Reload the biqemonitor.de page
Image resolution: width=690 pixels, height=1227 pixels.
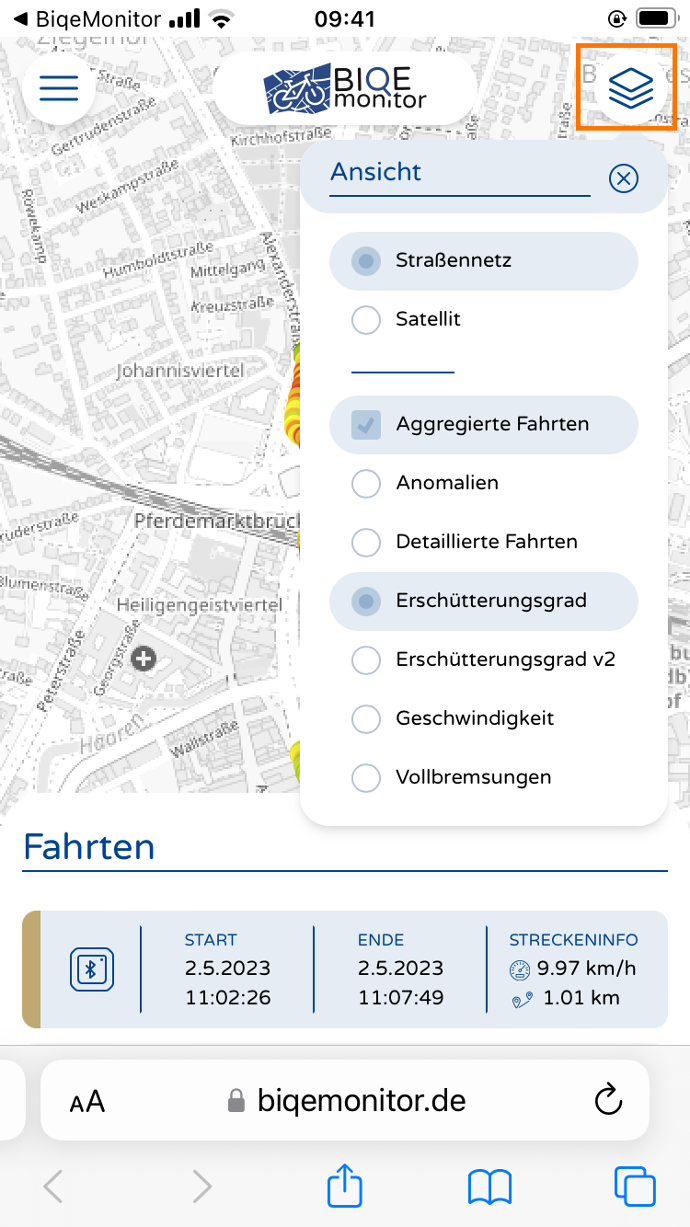coord(608,1101)
